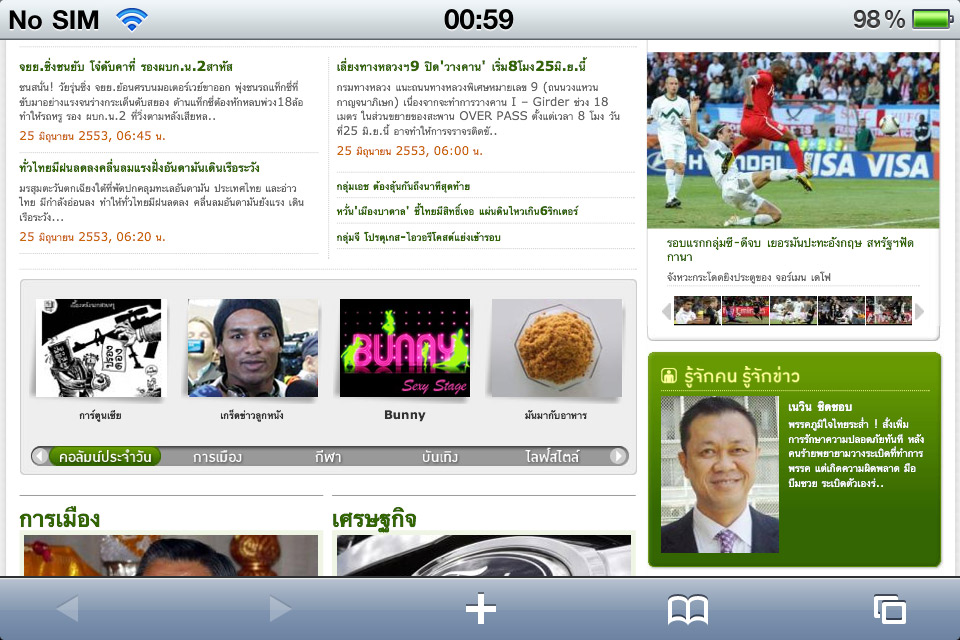Switch to the ไลฟ์สไตล์ column tab
960x640 pixels.
pyautogui.click(x=552, y=457)
